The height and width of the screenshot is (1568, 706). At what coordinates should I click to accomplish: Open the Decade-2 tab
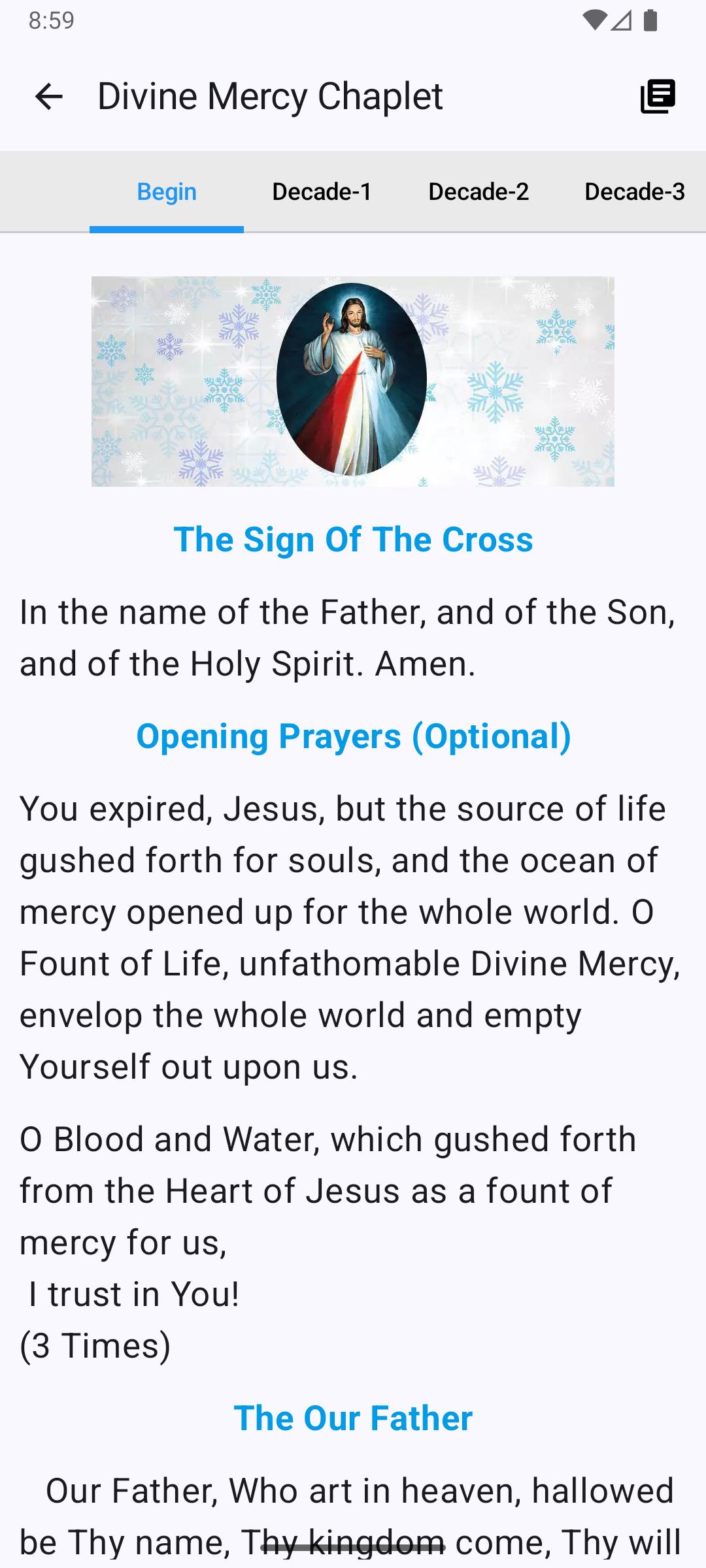[x=479, y=192]
